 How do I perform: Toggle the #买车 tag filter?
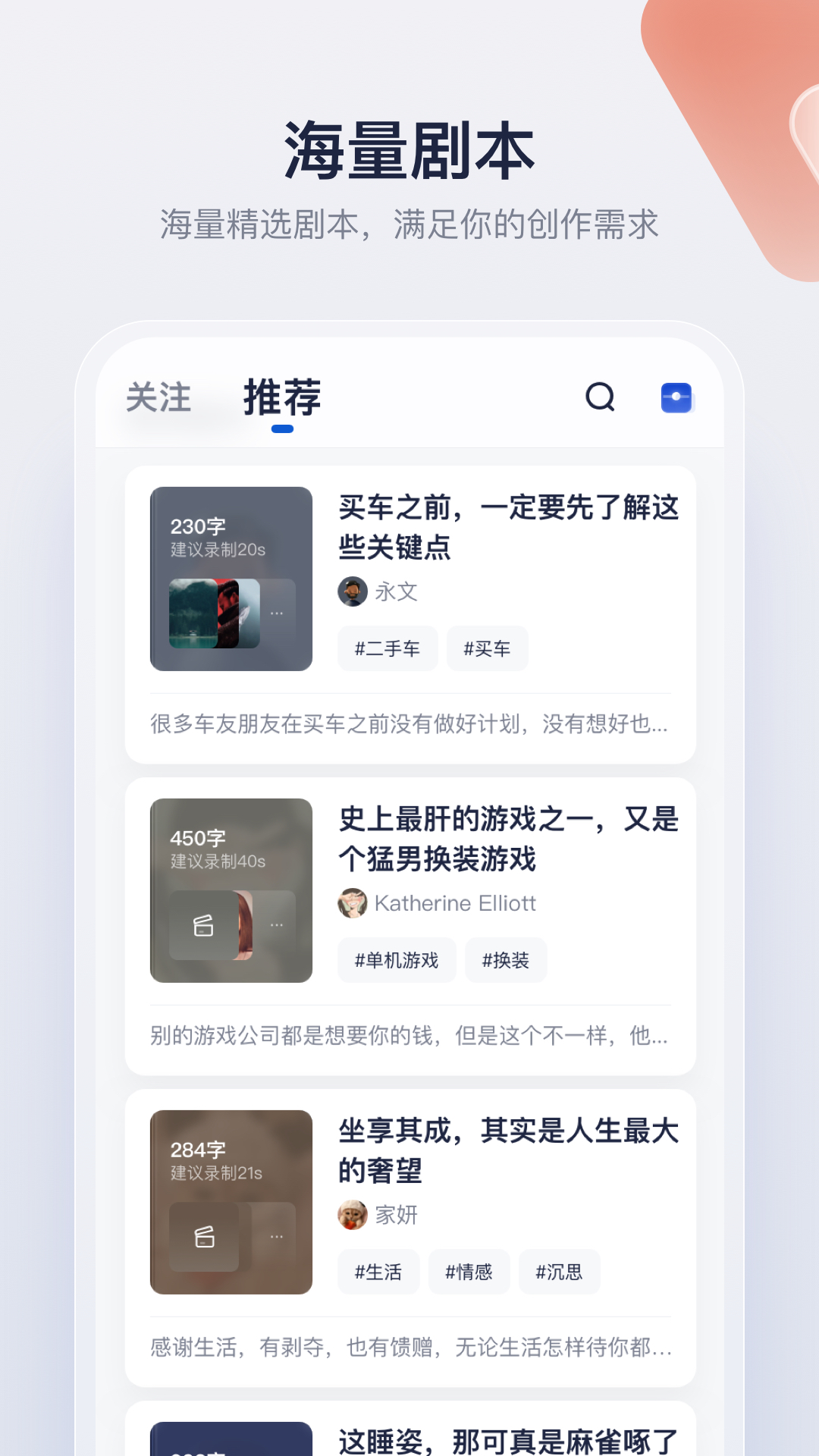tap(488, 648)
